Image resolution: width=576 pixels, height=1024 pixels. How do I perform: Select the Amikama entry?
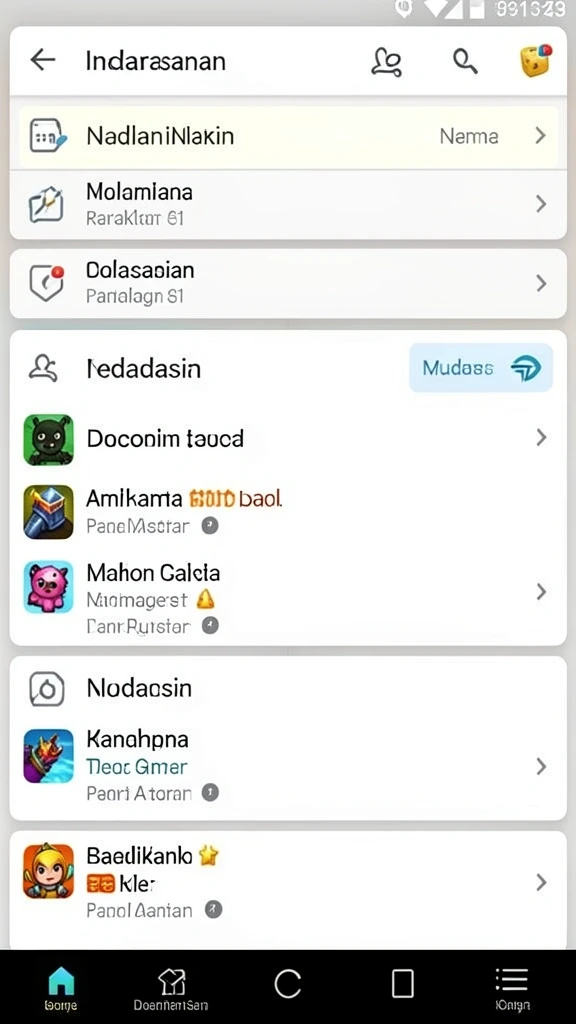(x=288, y=511)
